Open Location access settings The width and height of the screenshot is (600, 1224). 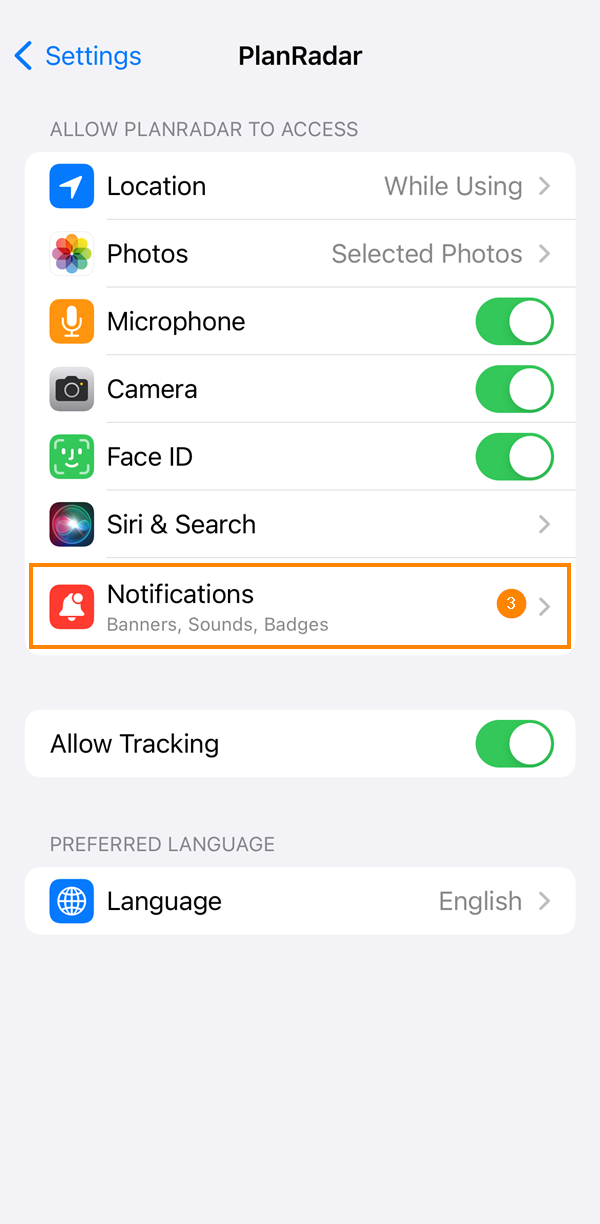[x=300, y=186]
